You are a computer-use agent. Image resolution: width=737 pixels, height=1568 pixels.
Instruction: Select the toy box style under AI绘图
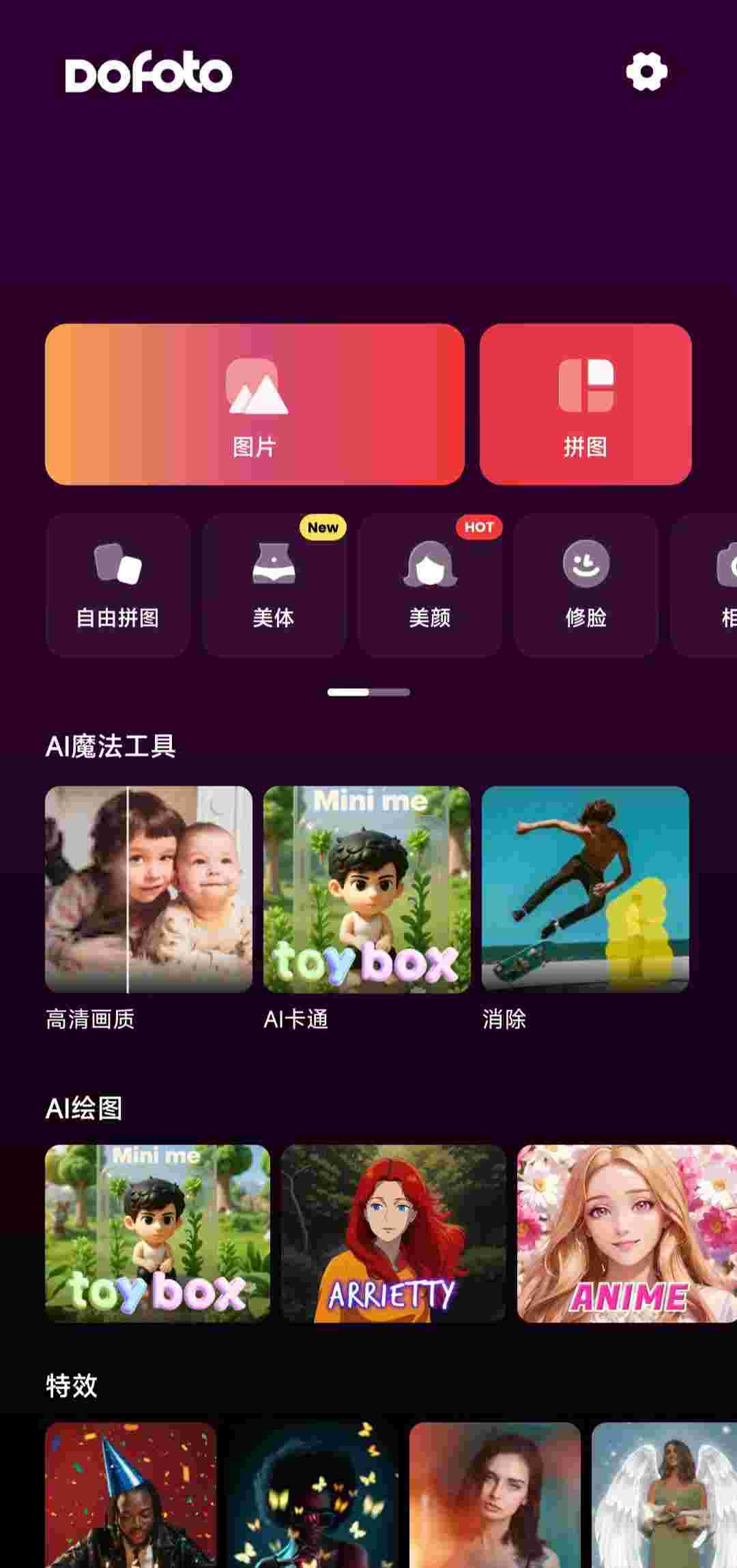(x=158, y=1233)
